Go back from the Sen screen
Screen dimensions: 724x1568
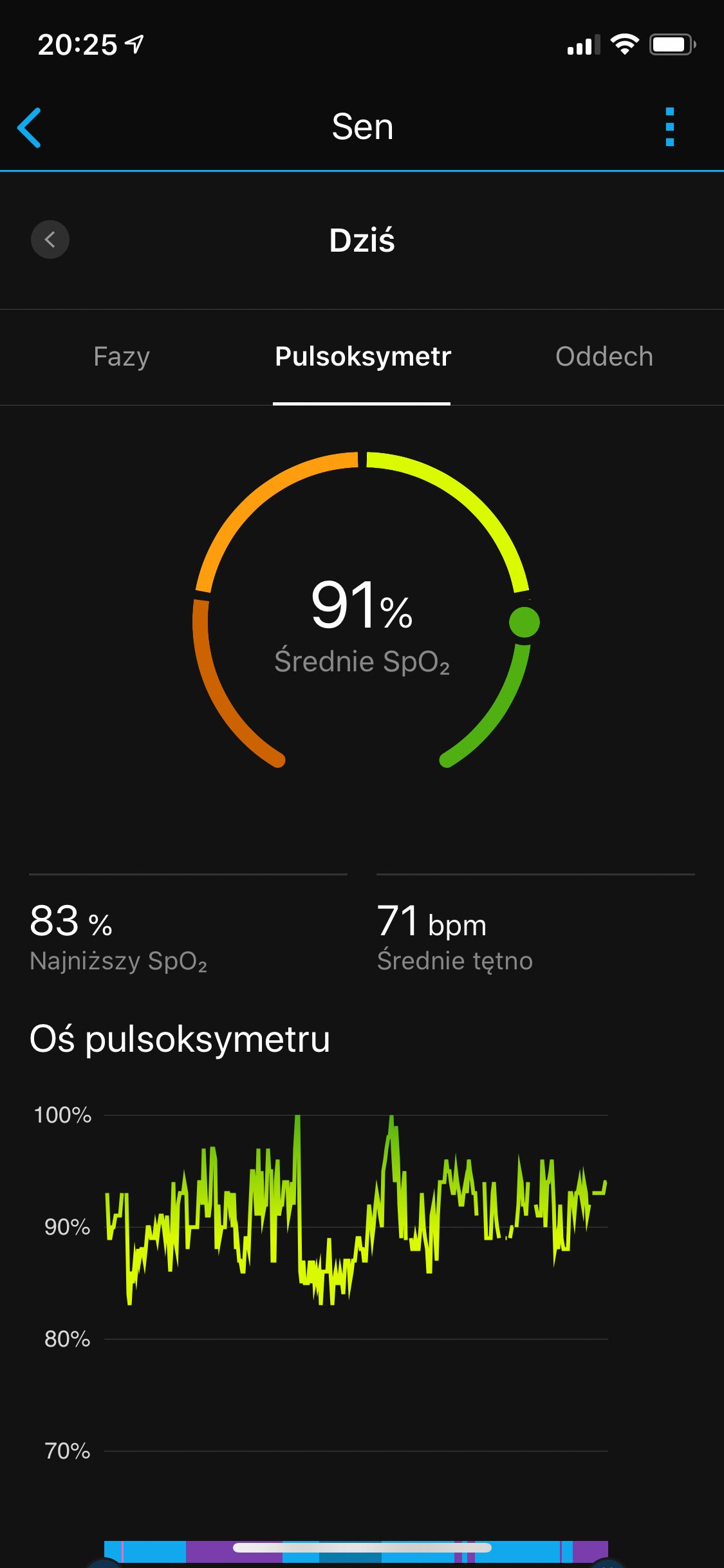click(30, 127)
